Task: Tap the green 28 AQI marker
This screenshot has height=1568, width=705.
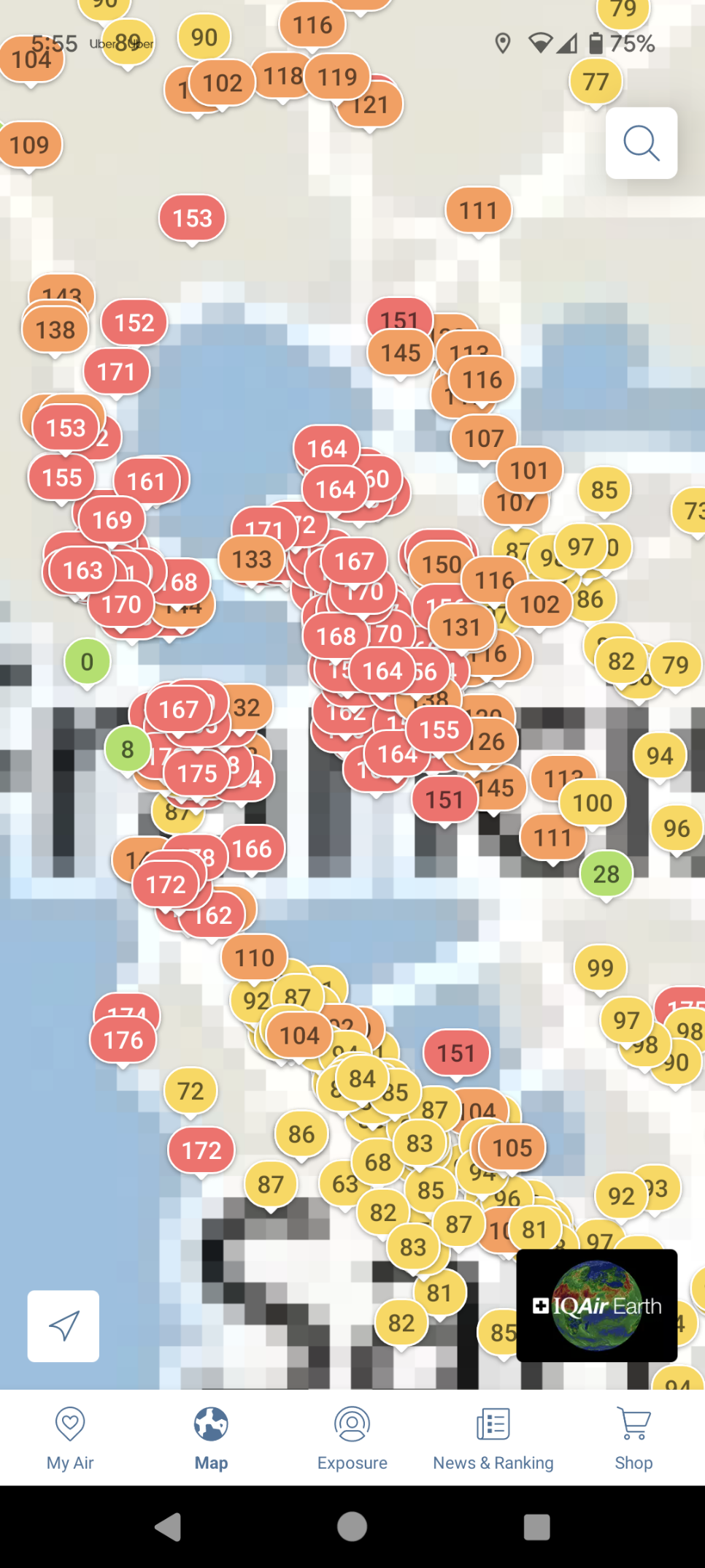Action: (606, 874)
